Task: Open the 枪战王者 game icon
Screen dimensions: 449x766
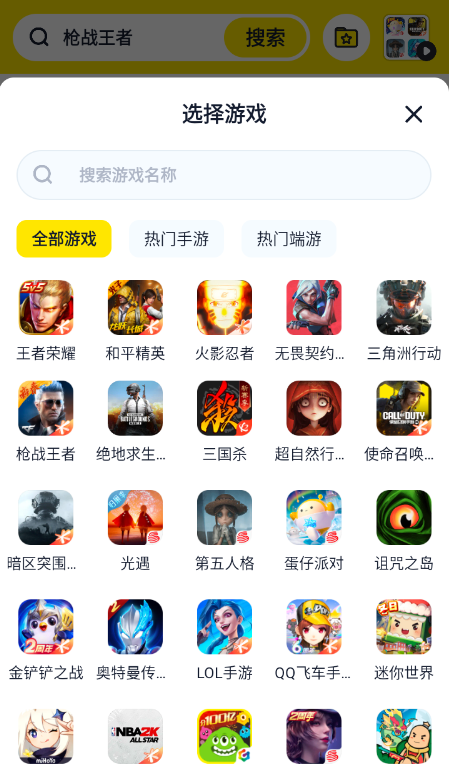Action: [46, 408]
